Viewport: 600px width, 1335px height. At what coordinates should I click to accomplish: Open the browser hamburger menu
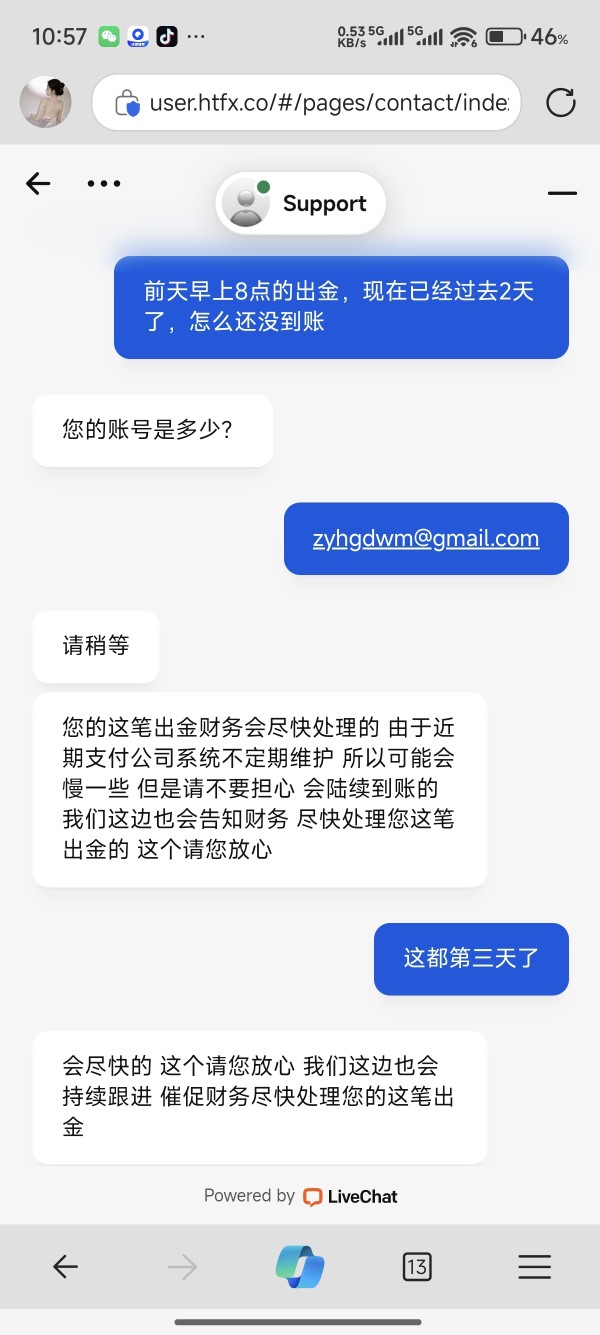click(535, 1267)
